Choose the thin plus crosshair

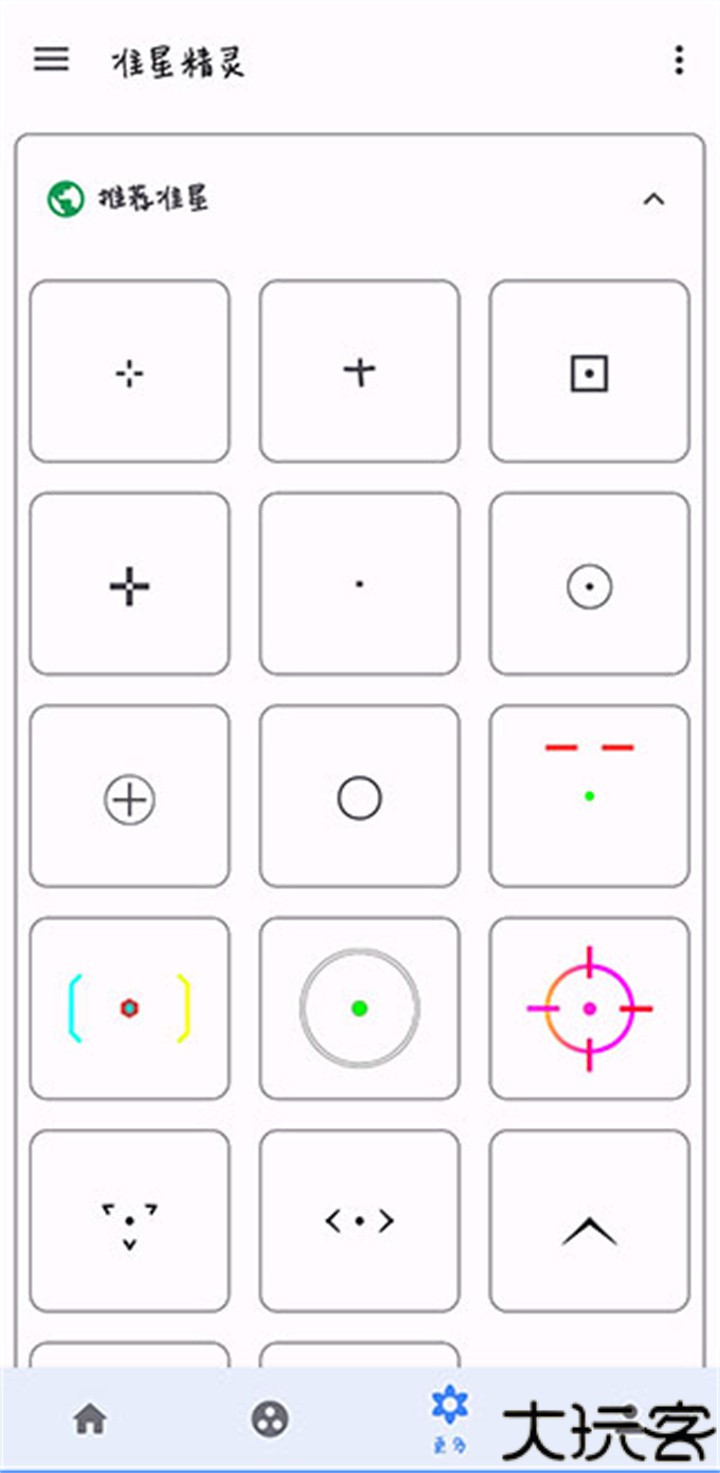(360, 372)
